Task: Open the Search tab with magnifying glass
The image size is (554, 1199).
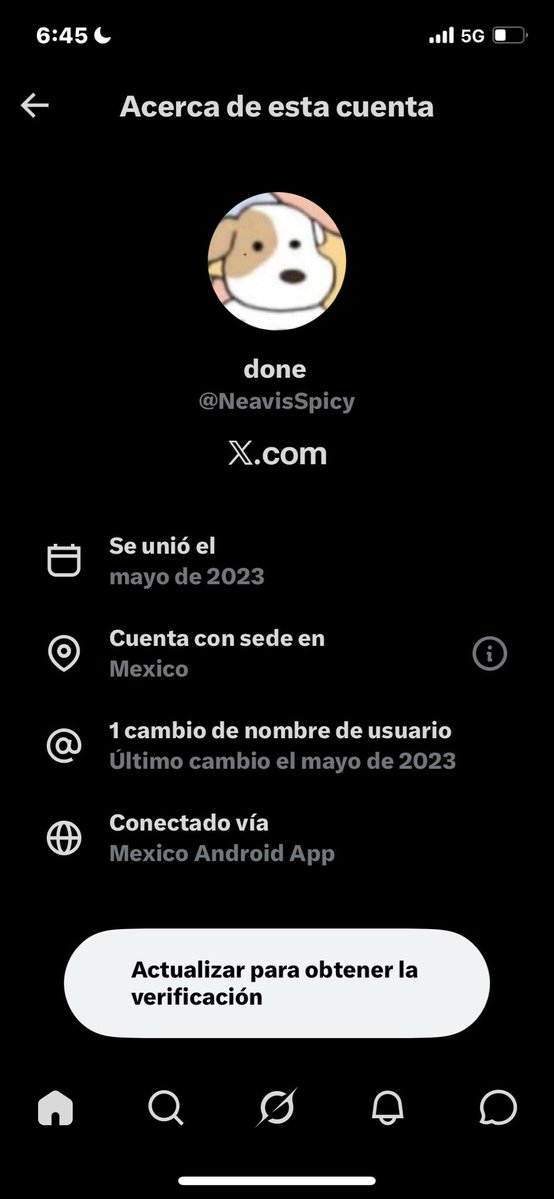Action: [165, 1107]
